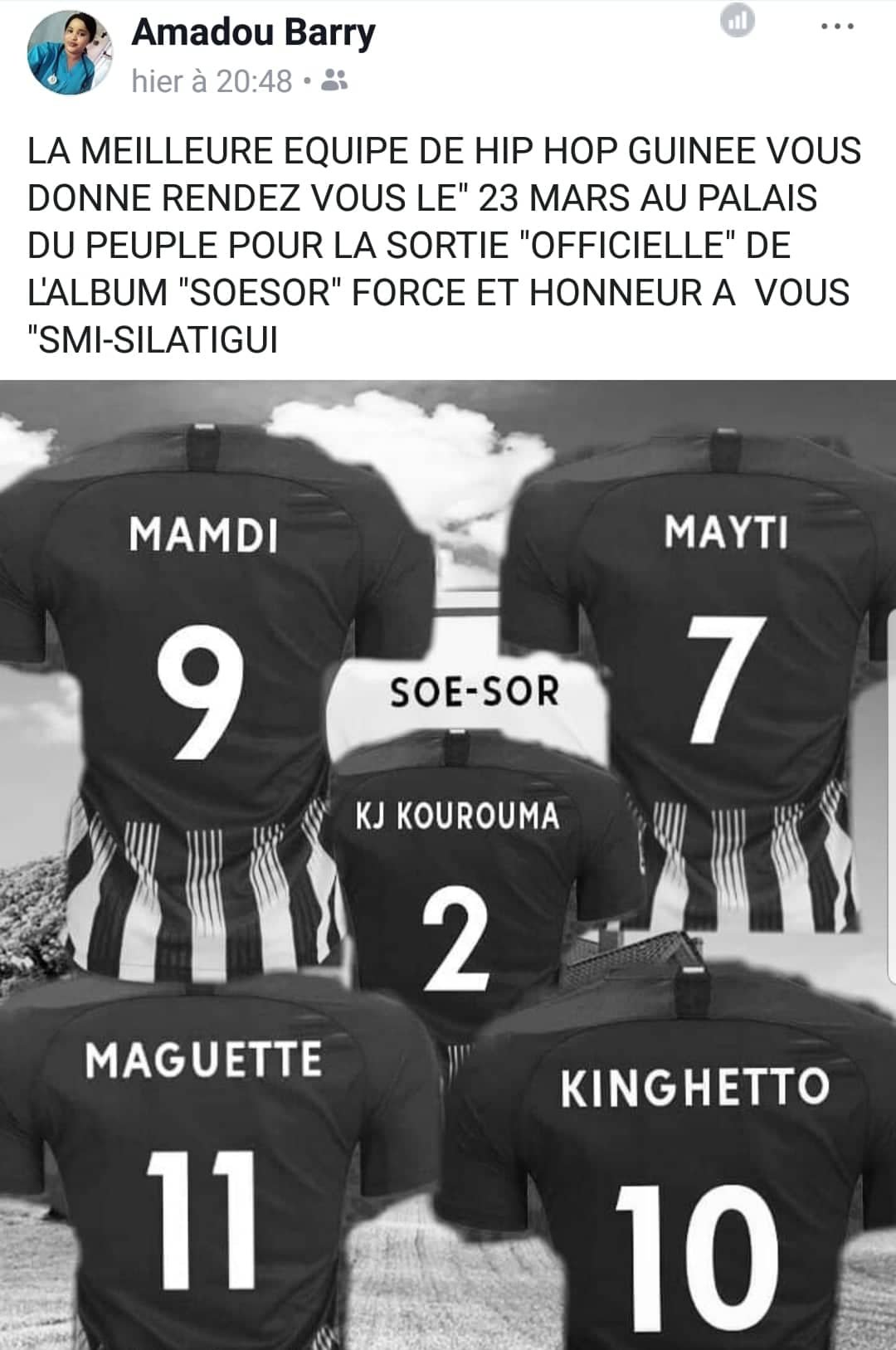Open the SOE-SOR jerseys photo
Screen dimensions: 896x1350
[448, 863]
